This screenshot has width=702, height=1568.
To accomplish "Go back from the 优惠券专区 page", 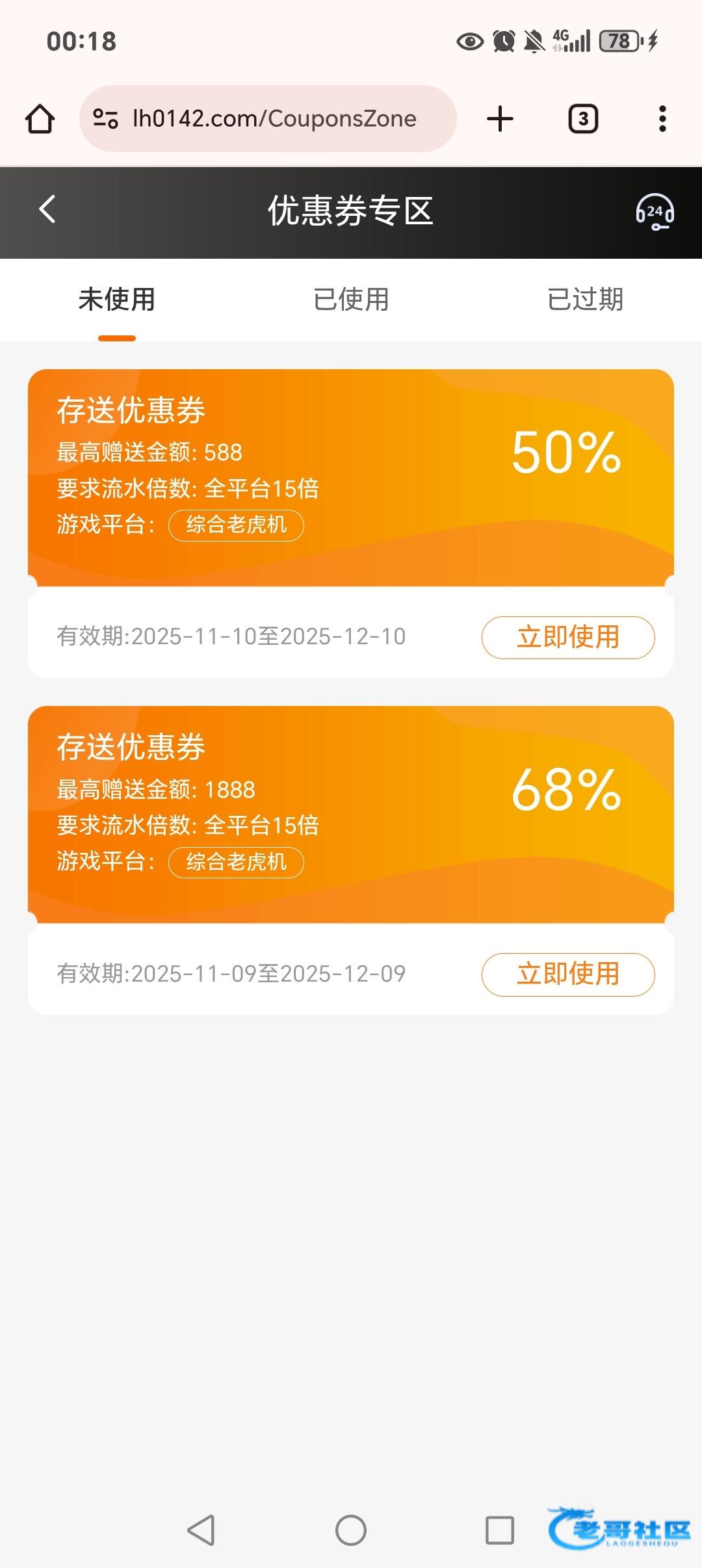I will (x=47, y=210).
